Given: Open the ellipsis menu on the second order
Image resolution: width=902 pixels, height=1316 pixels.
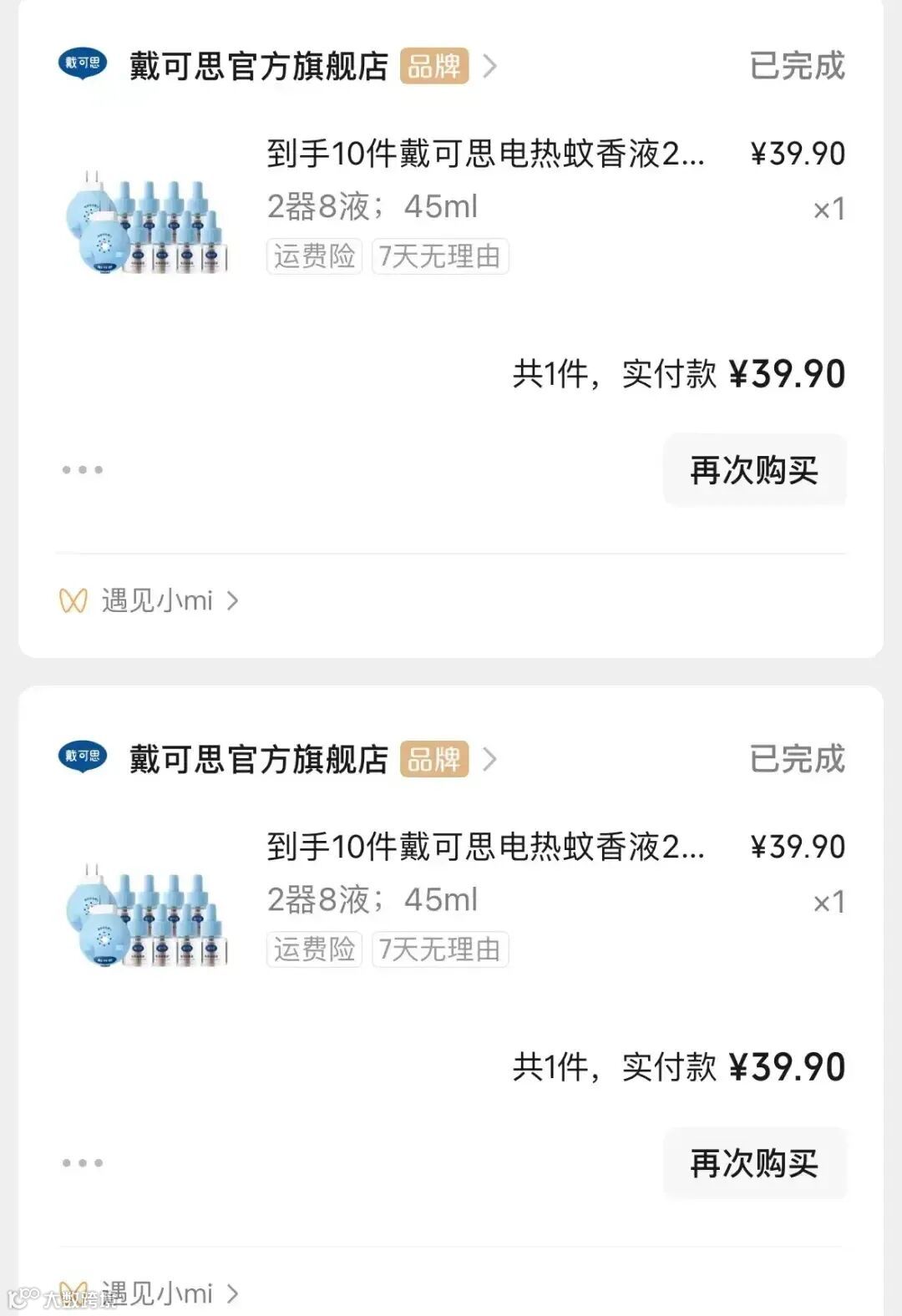Looking at the screenshot, I should tap(84, 1162).
